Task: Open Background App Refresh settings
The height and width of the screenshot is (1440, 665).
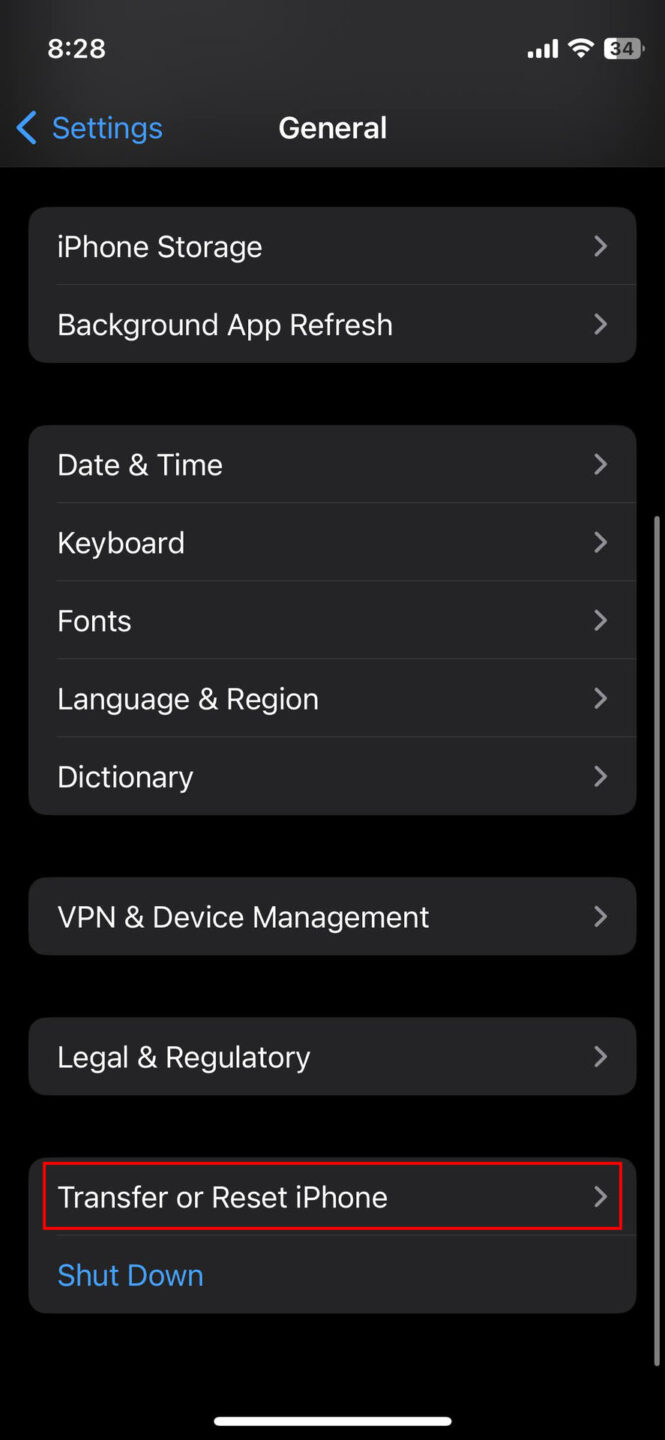Action: (332, 325)
